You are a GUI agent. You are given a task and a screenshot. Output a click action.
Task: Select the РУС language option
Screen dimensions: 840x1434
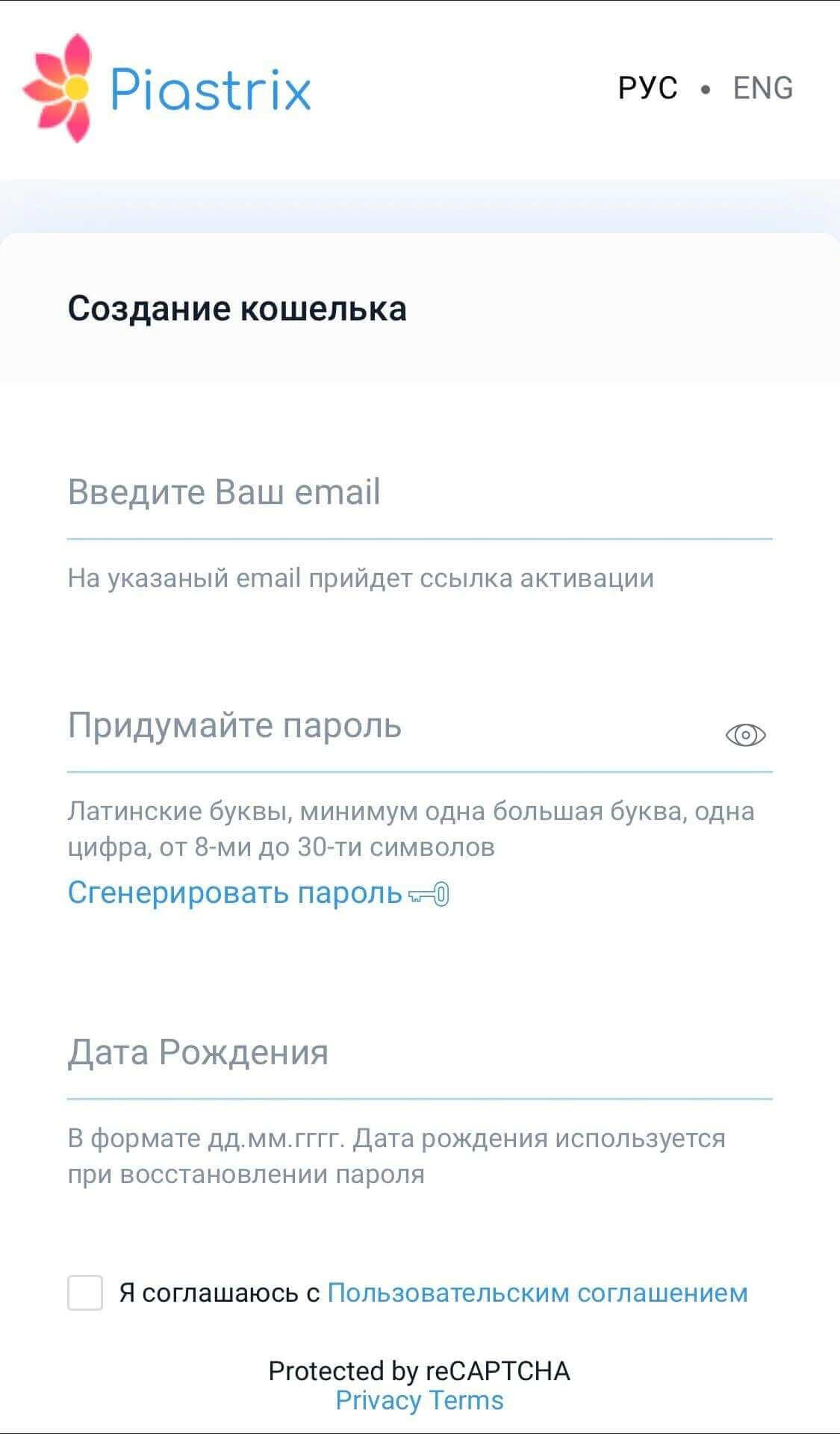(x=647, y=88)
